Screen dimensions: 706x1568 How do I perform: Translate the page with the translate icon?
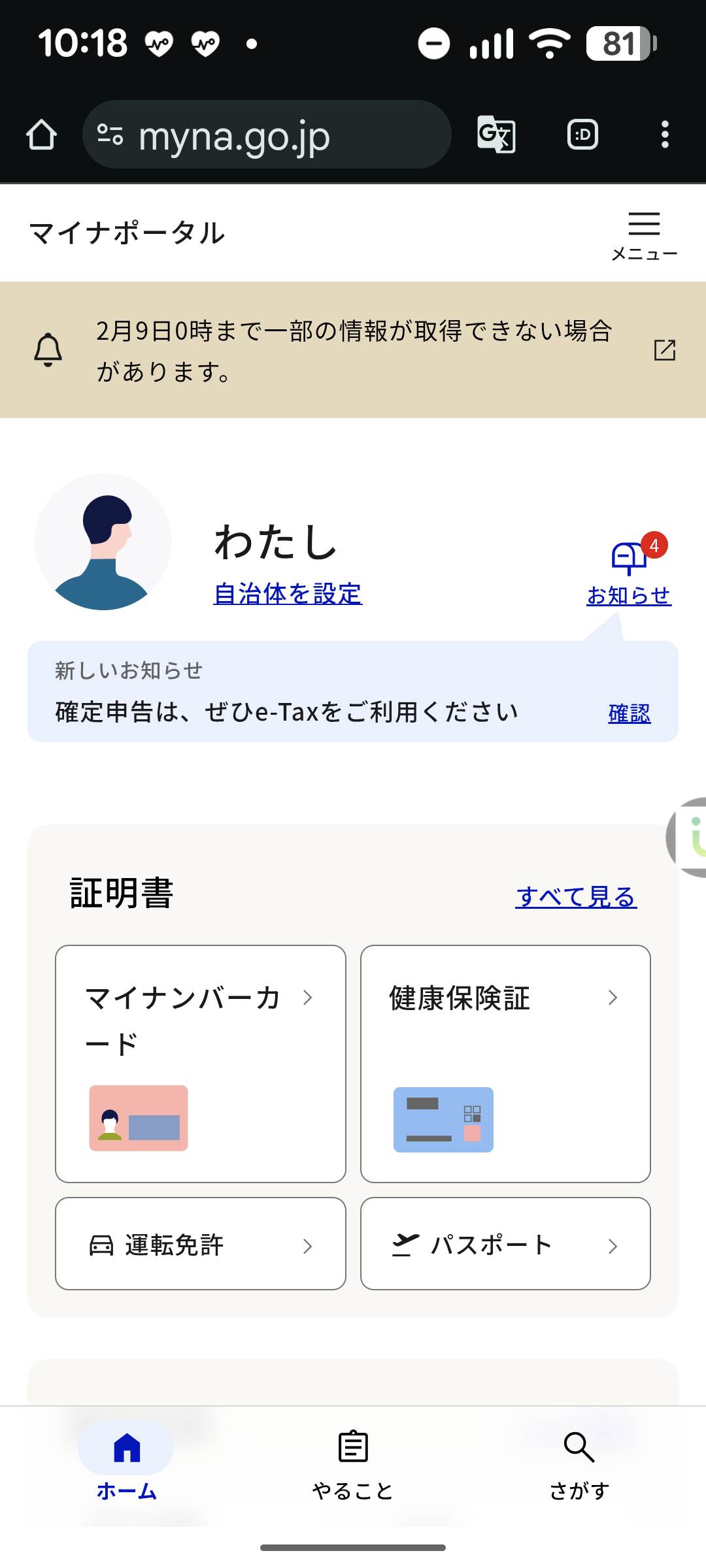pos(497,135)
